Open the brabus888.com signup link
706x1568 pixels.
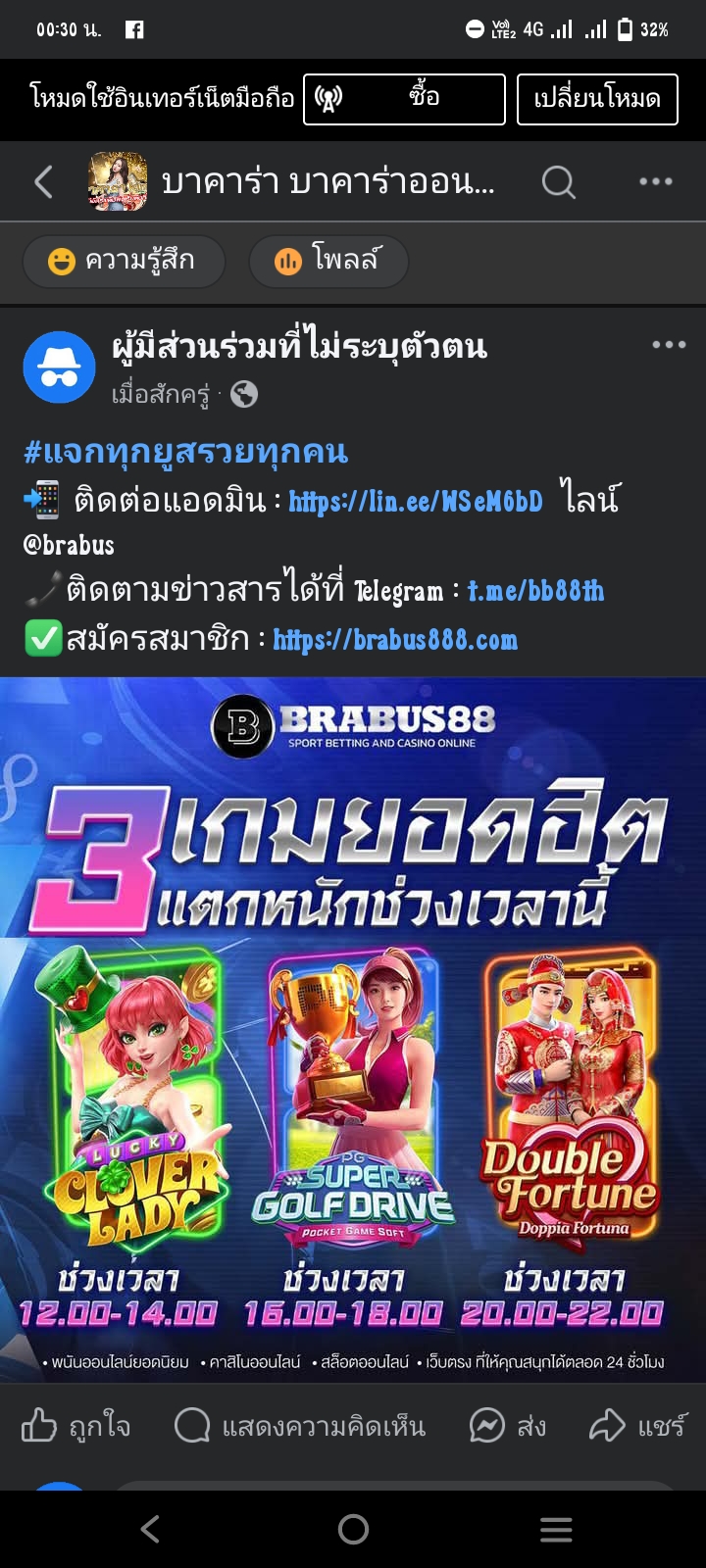click(x=395, y=640)
